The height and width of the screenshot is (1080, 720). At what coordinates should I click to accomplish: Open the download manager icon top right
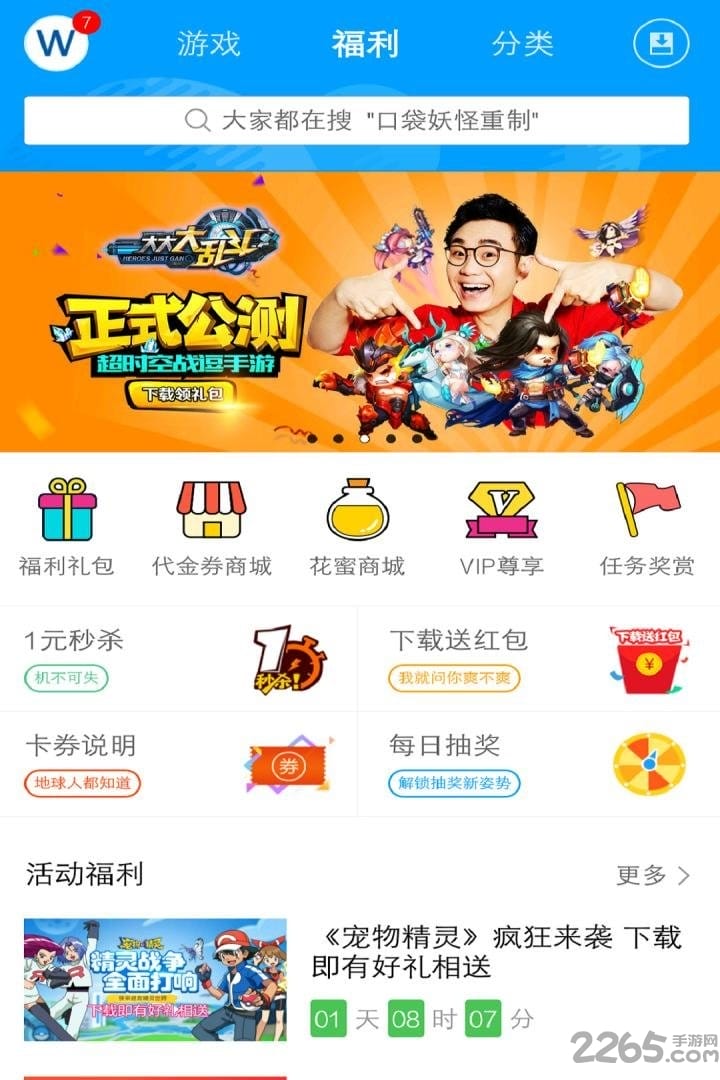662,44
